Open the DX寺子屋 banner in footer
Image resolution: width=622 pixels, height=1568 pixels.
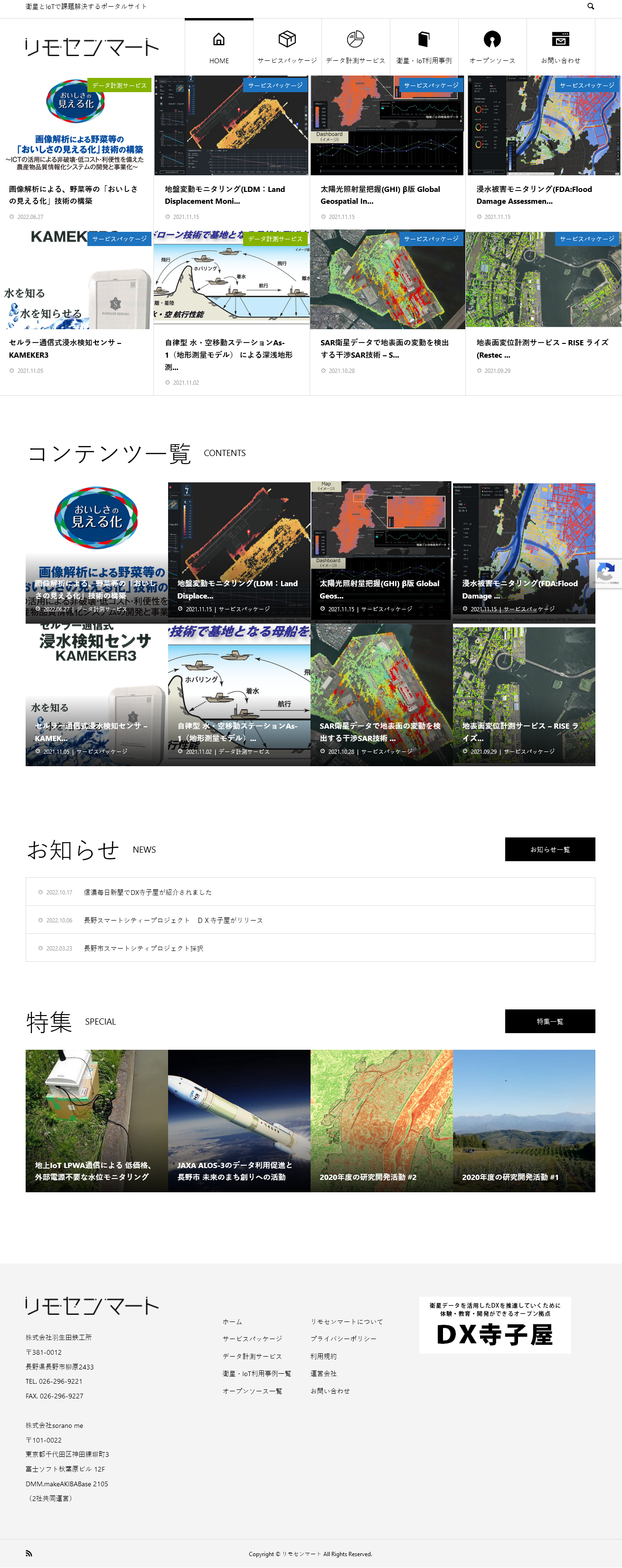pos(494,1324)
